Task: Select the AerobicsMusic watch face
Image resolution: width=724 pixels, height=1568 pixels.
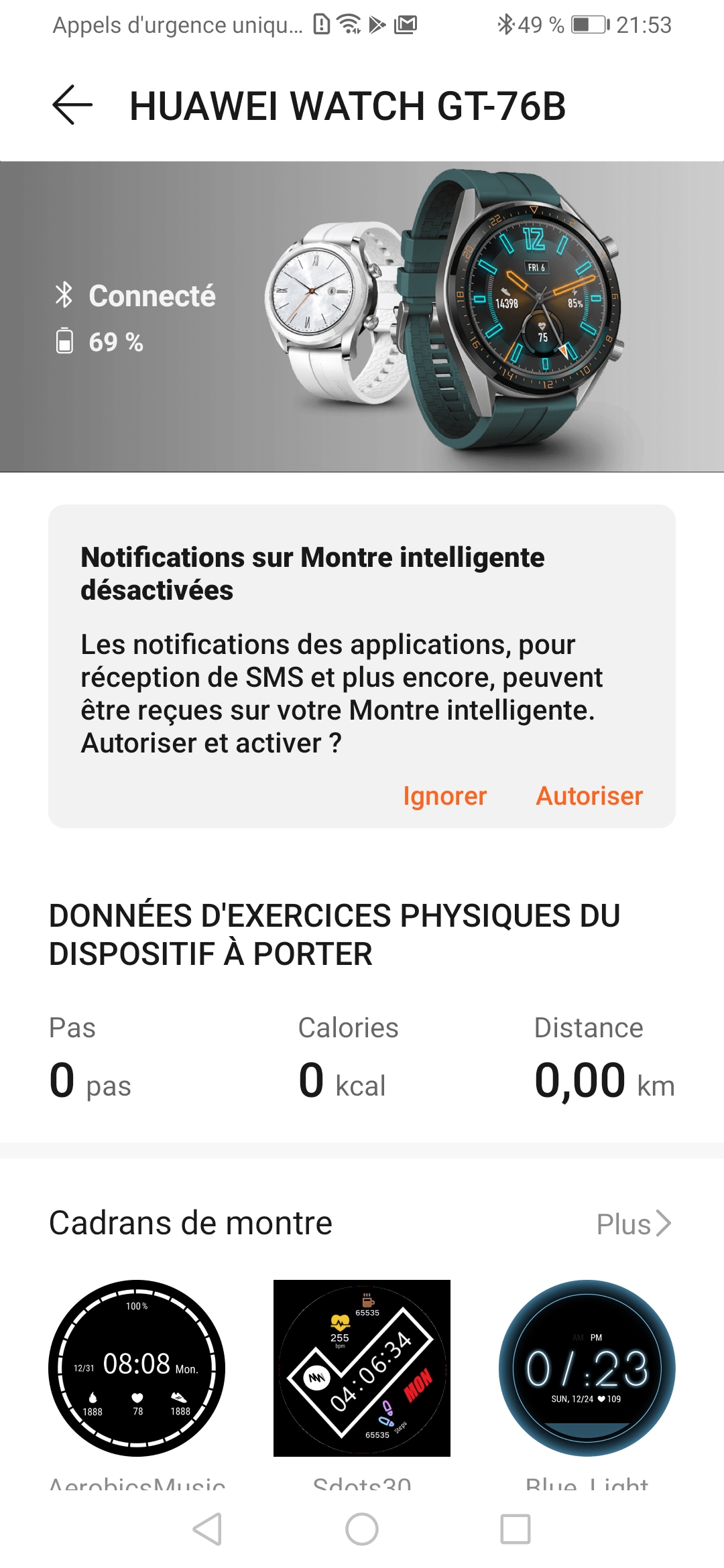Action: coord(137,1368)
